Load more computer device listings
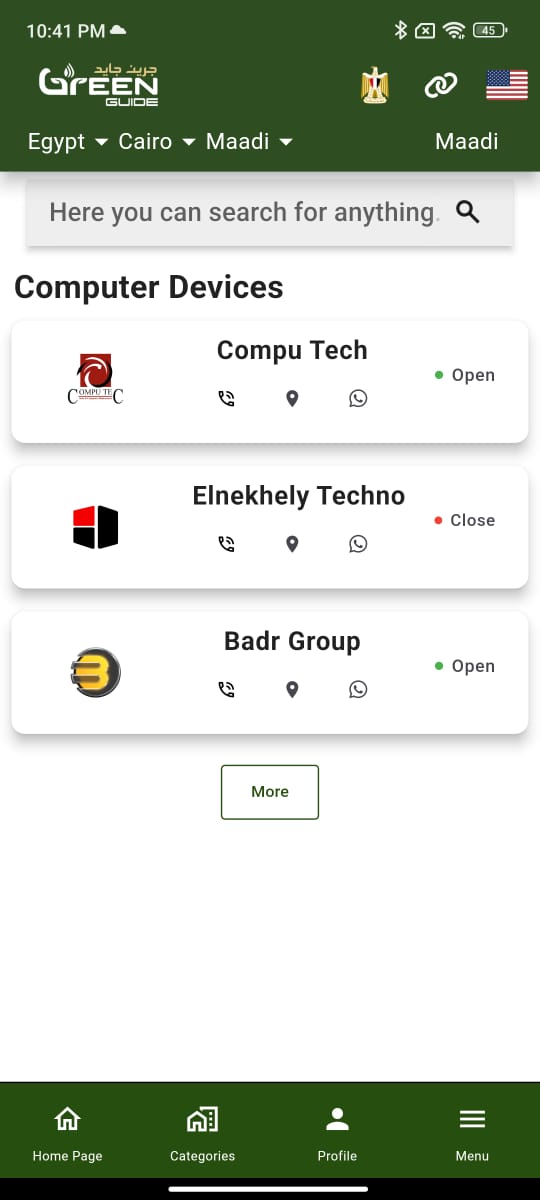Screen dimensions: 540x1200 270,792
